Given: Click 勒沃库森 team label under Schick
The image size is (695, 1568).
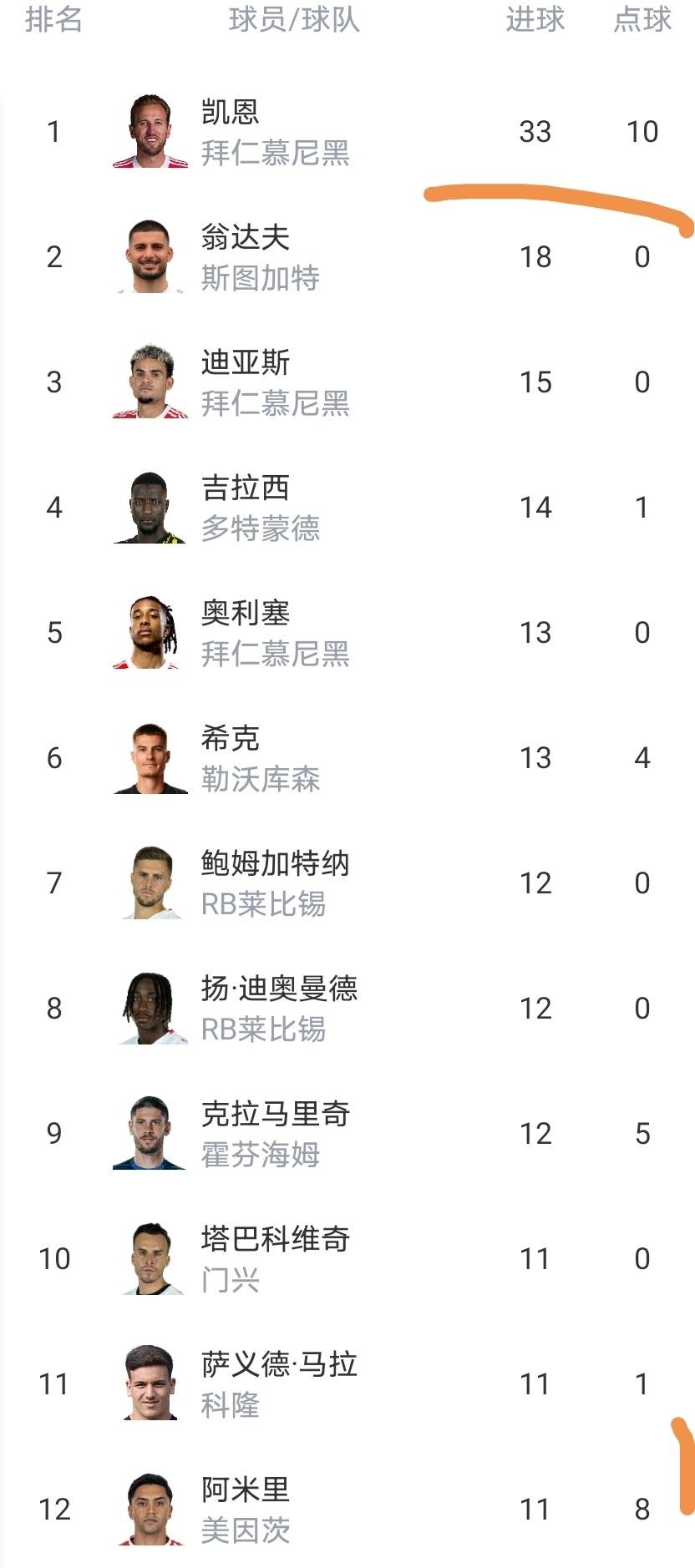Looking at the screenshot, I should [259, 780].
